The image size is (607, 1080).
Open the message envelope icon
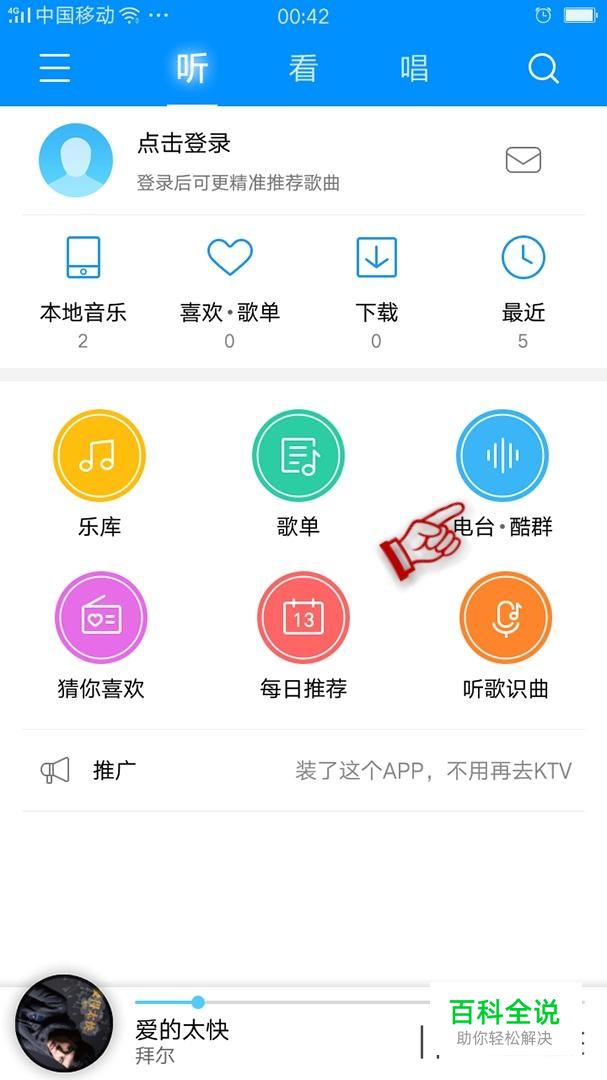524,160
